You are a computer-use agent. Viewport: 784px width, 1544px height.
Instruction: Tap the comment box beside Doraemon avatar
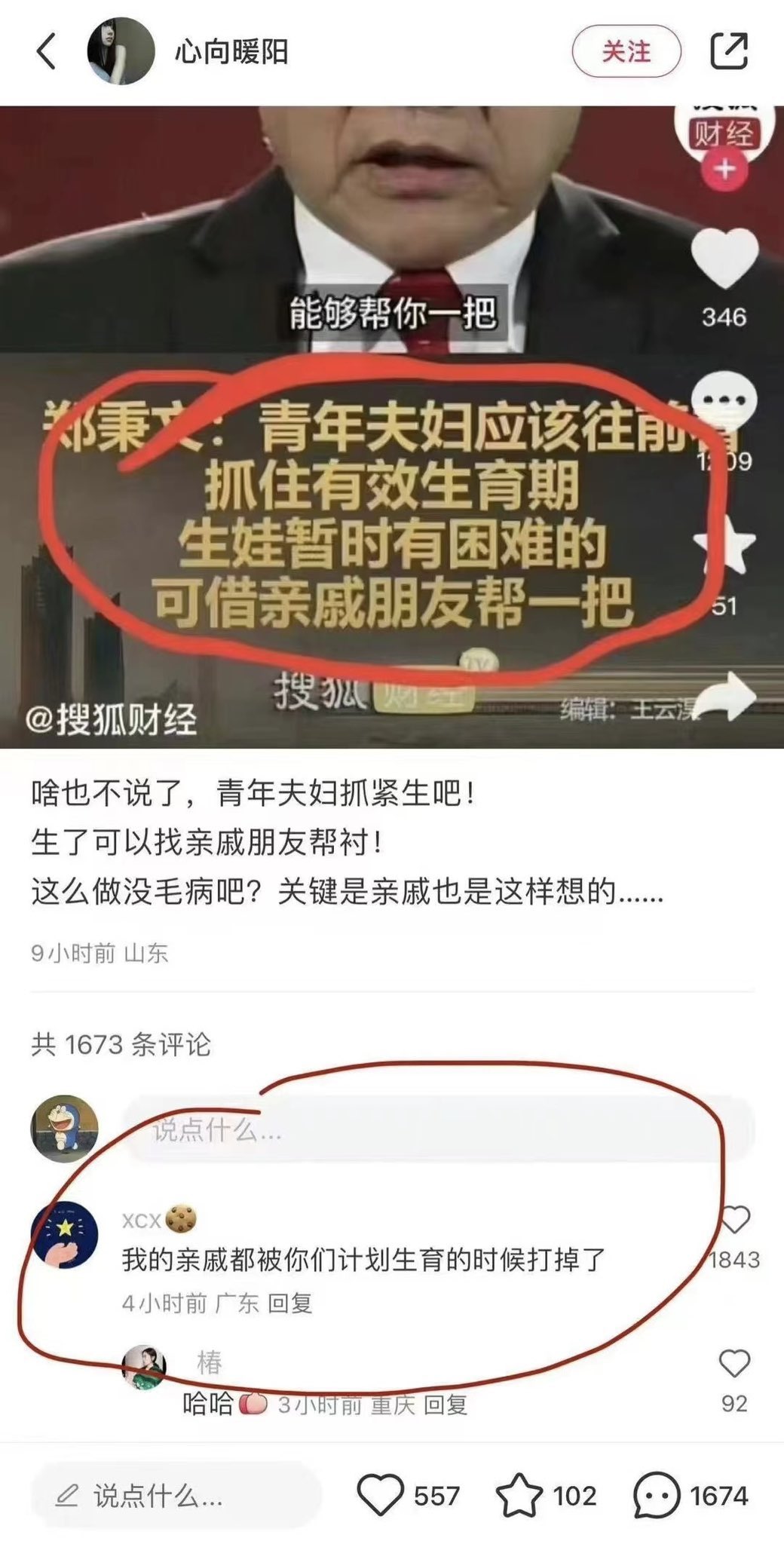[437, 1129]
